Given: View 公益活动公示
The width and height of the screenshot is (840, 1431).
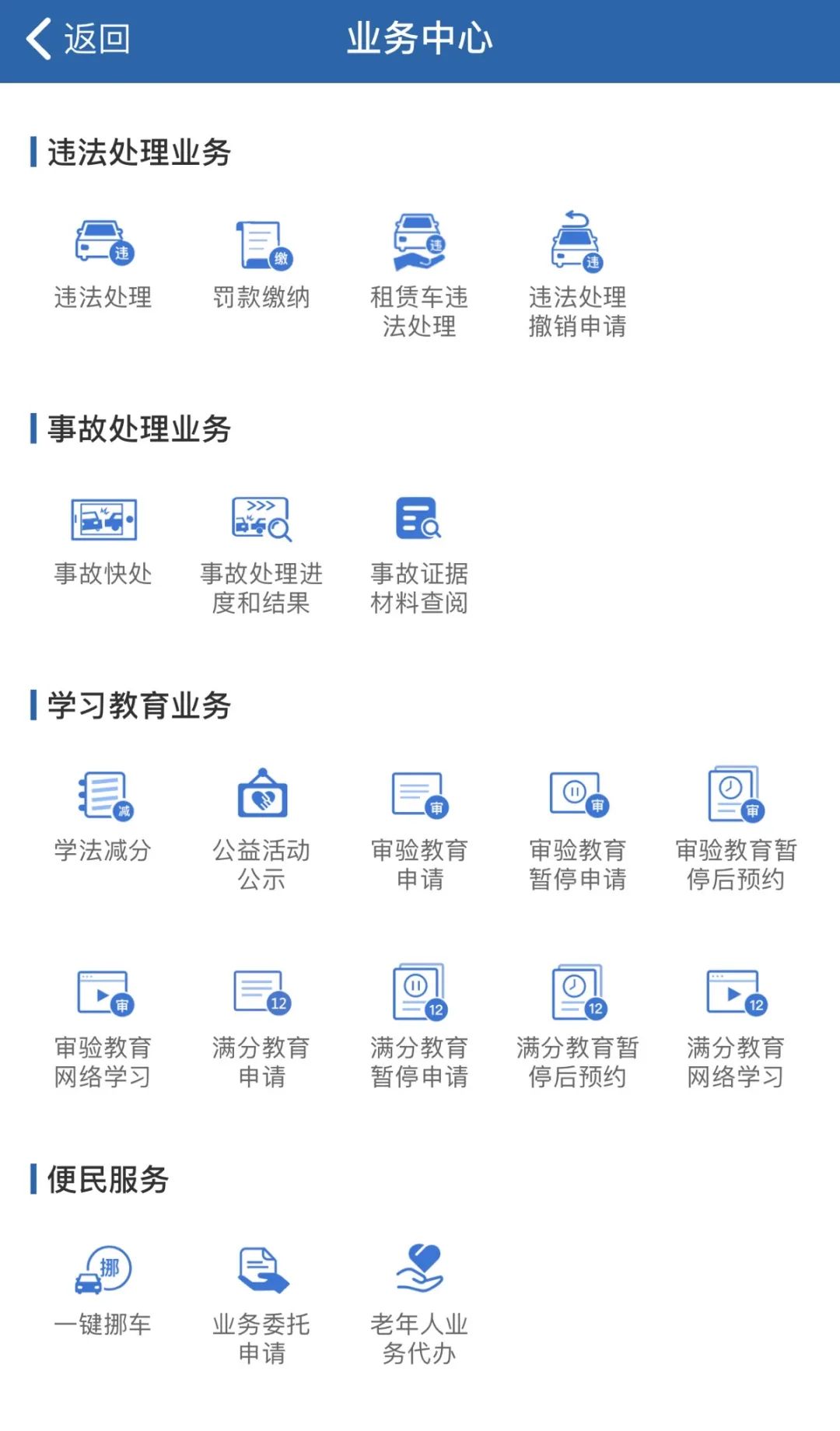Looking at the screenshot, I should click(261, 824).
